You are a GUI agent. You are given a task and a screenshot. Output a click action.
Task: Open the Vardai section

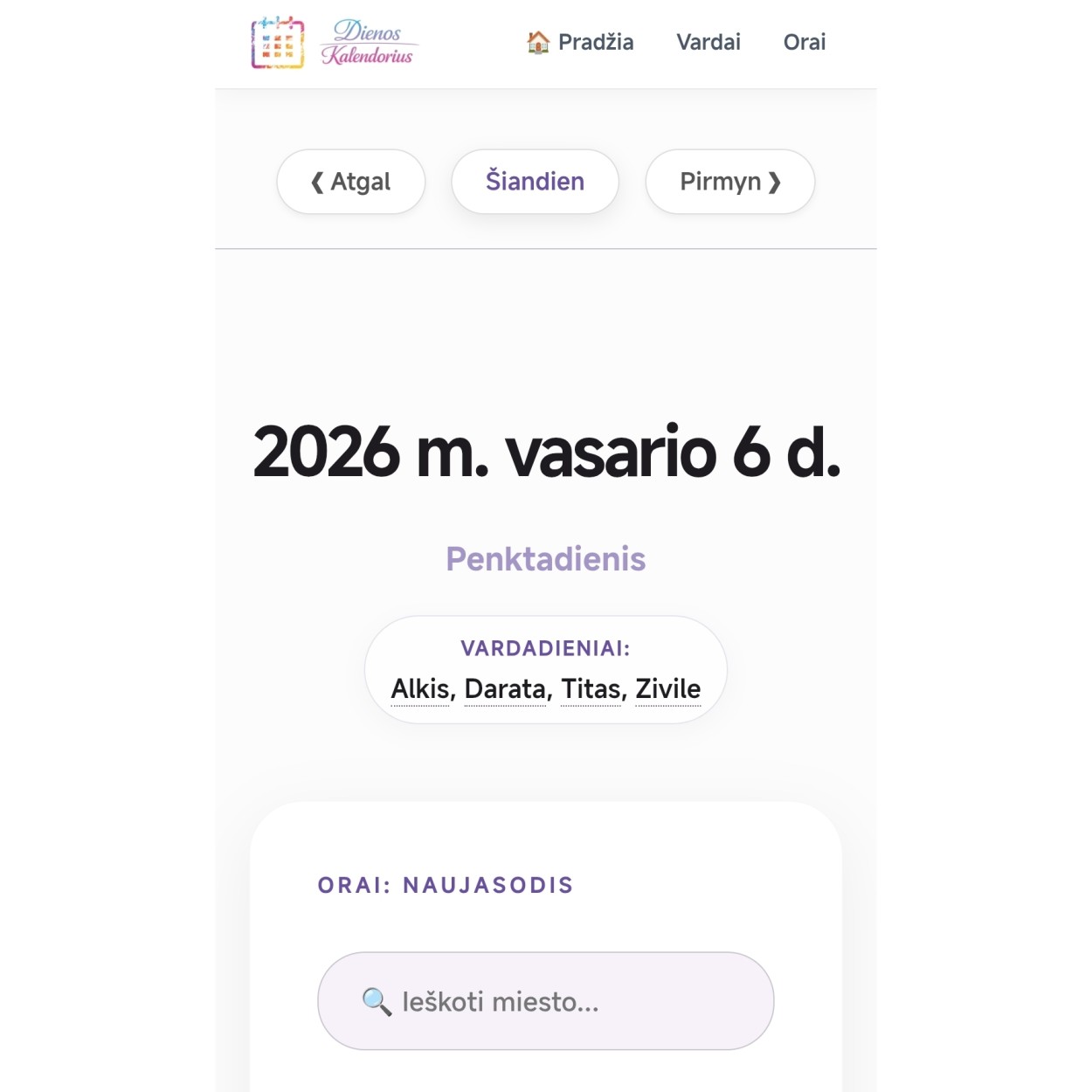coord(708,42)
